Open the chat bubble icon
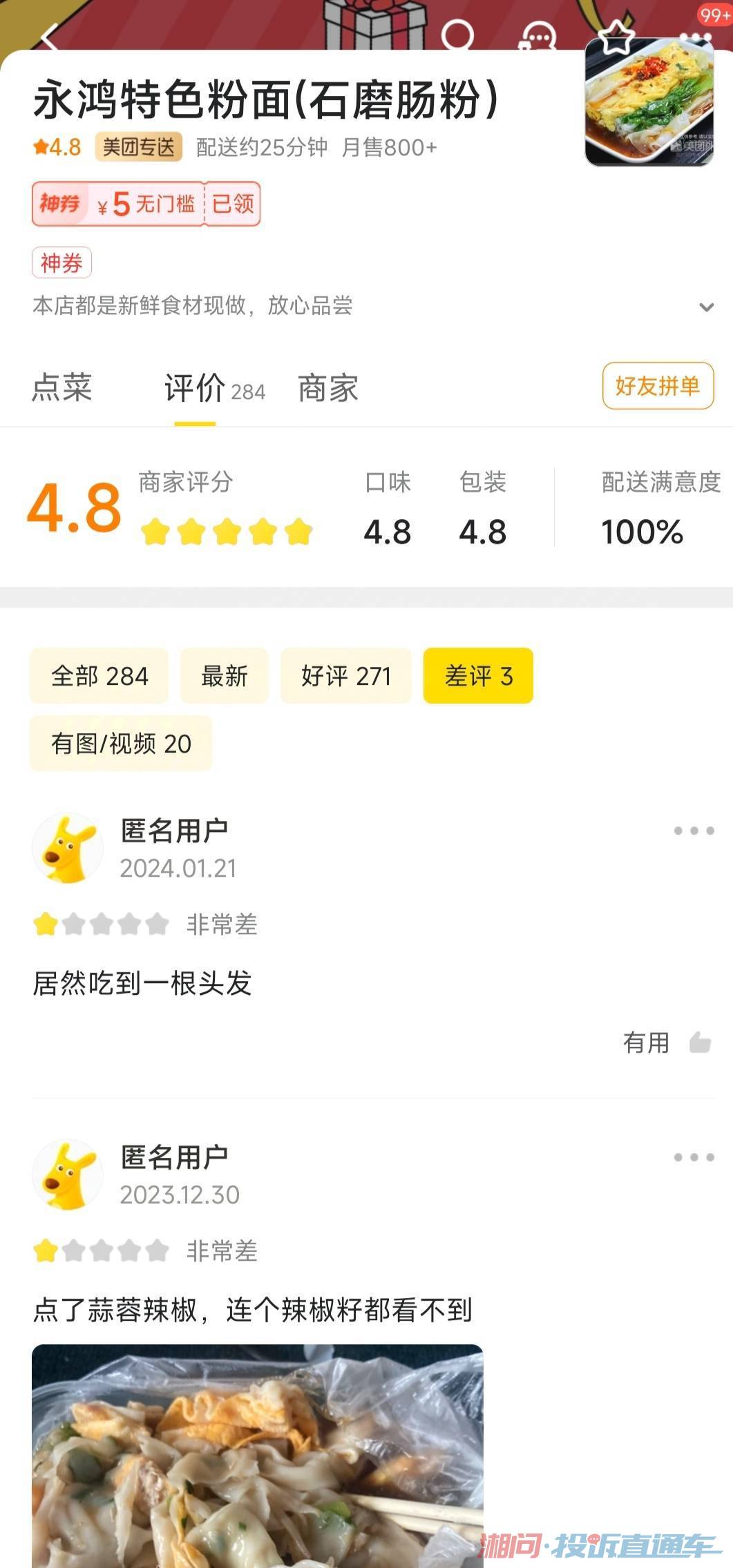Image resolution: width=733 pixels, height=1568 pixels. point(538,36)
